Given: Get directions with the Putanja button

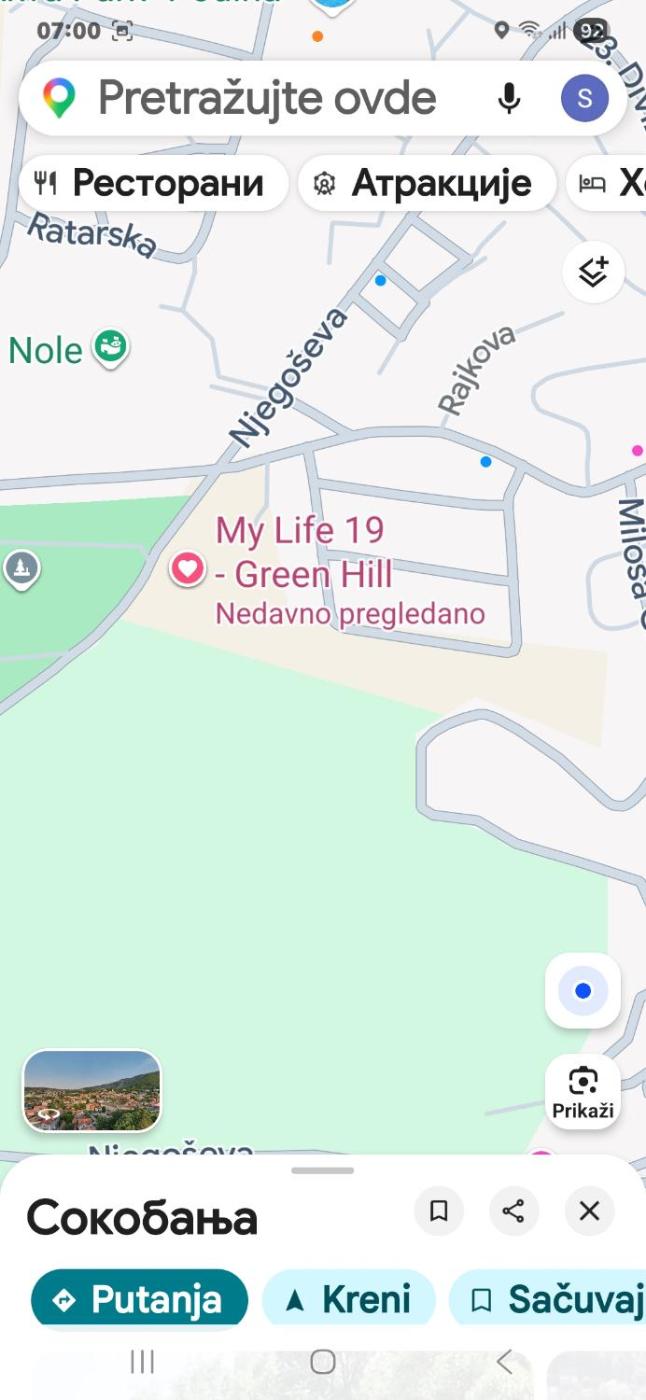Looking at the screenshot, I should pyautogui.click(x=139, y=1299).
